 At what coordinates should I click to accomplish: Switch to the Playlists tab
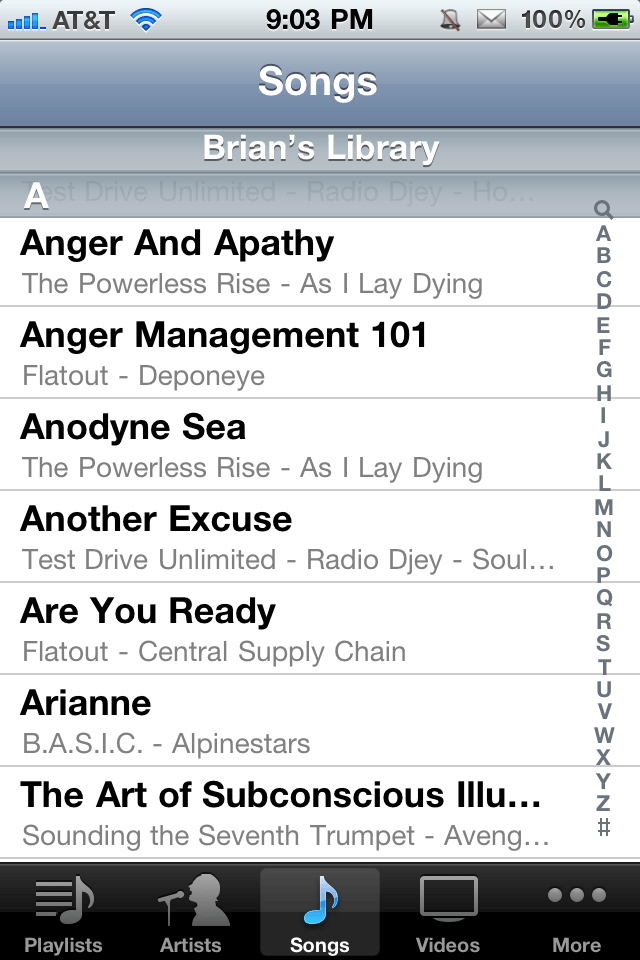(x=64, y=912)
